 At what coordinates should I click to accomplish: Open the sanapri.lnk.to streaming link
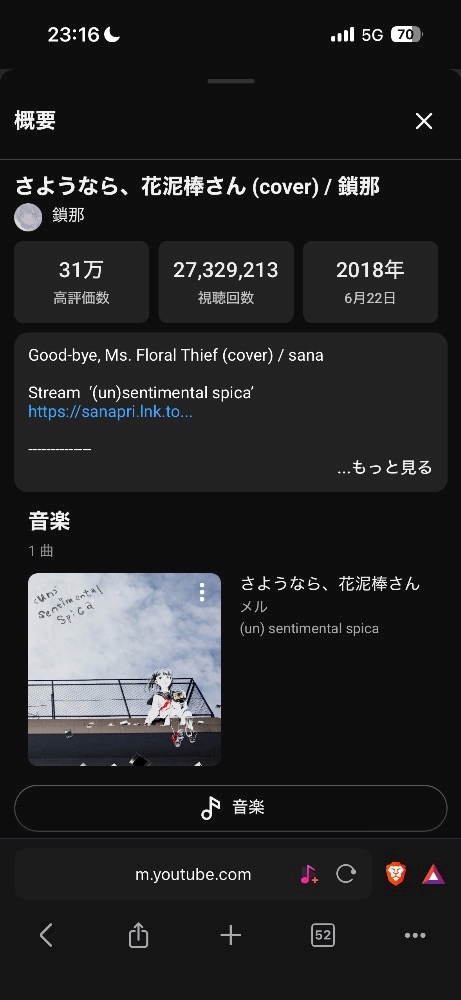[110, 412]
